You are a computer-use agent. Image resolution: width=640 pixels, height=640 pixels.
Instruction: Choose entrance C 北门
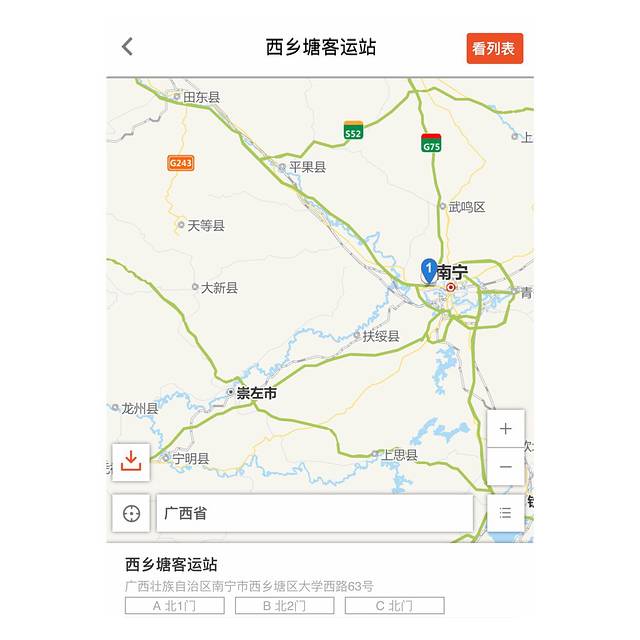click(394, 605)
